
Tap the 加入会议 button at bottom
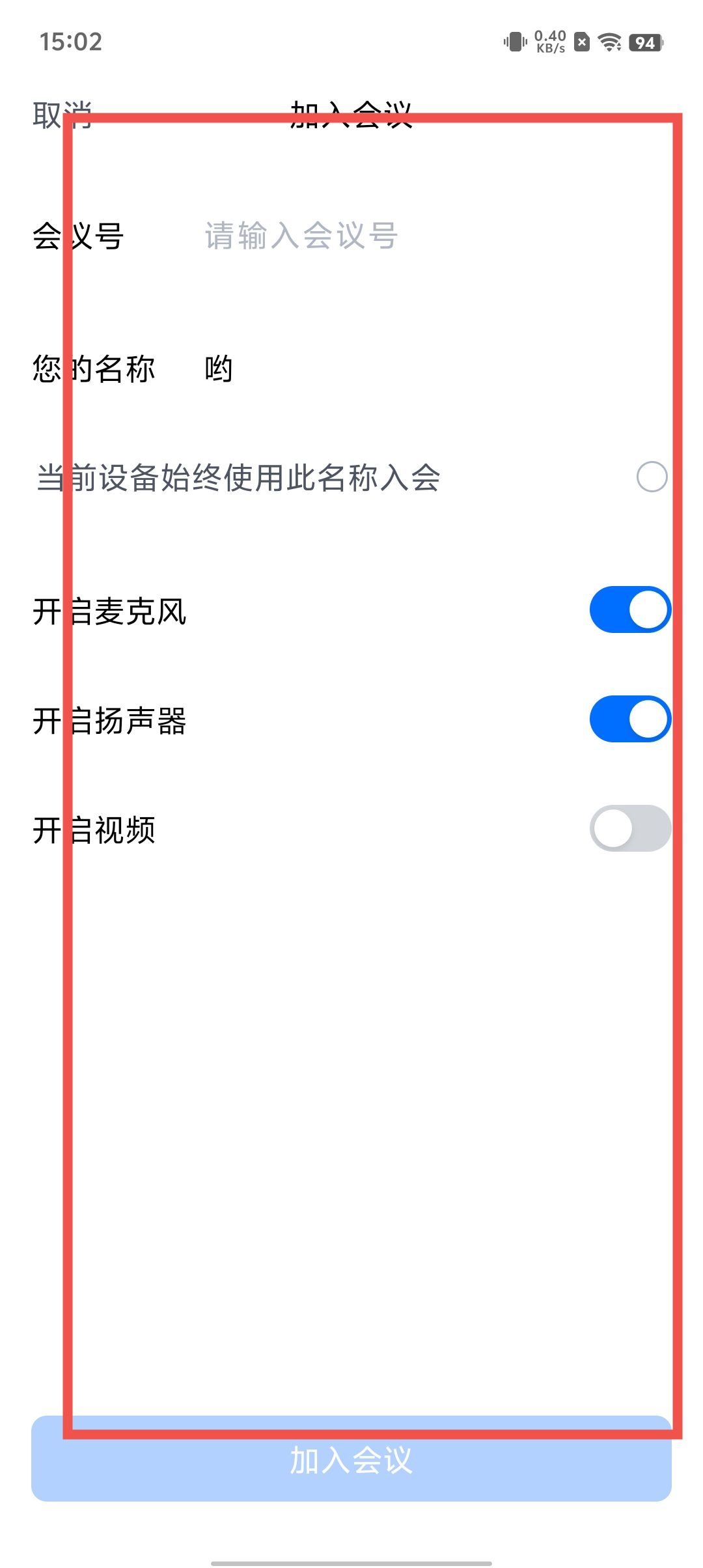pos(351,1460)
